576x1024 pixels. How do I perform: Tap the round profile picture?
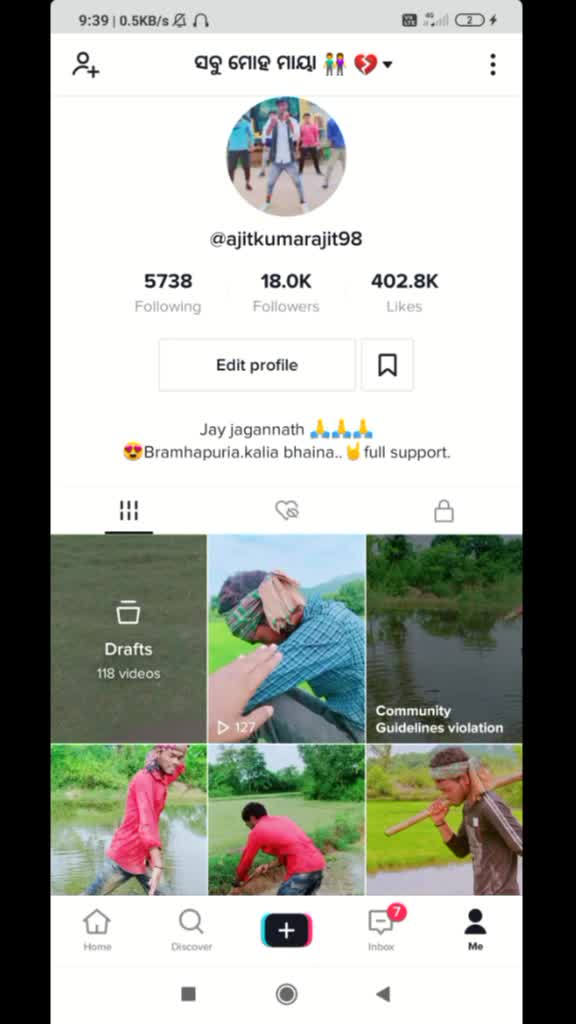pos(286,156)
